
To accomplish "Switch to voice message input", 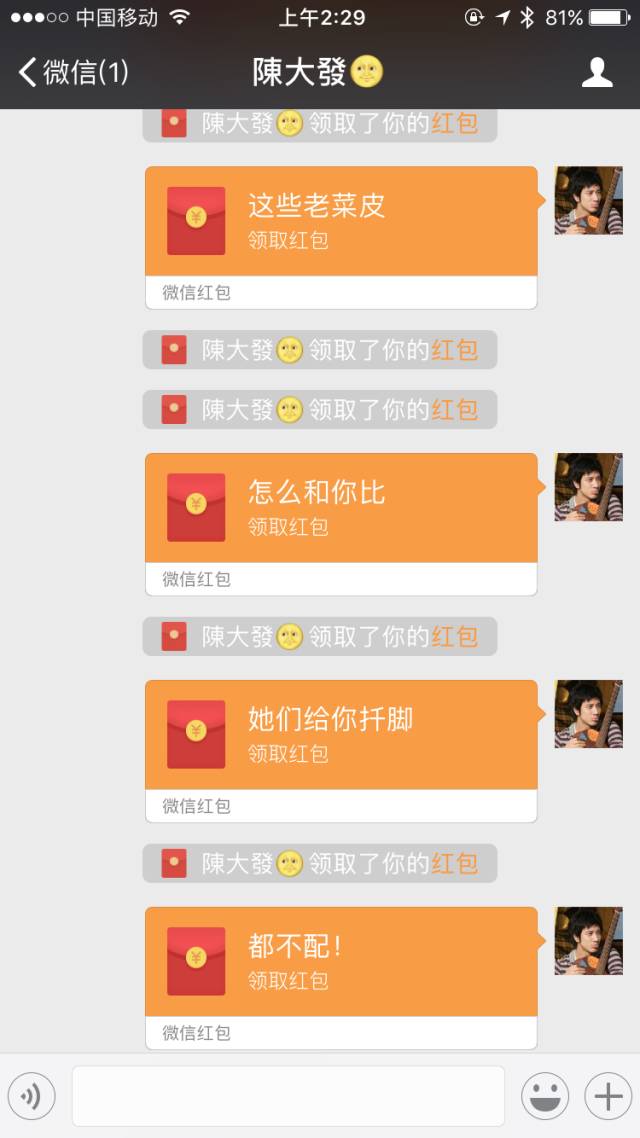I will pyautogui.click(x=31, y=1096).
